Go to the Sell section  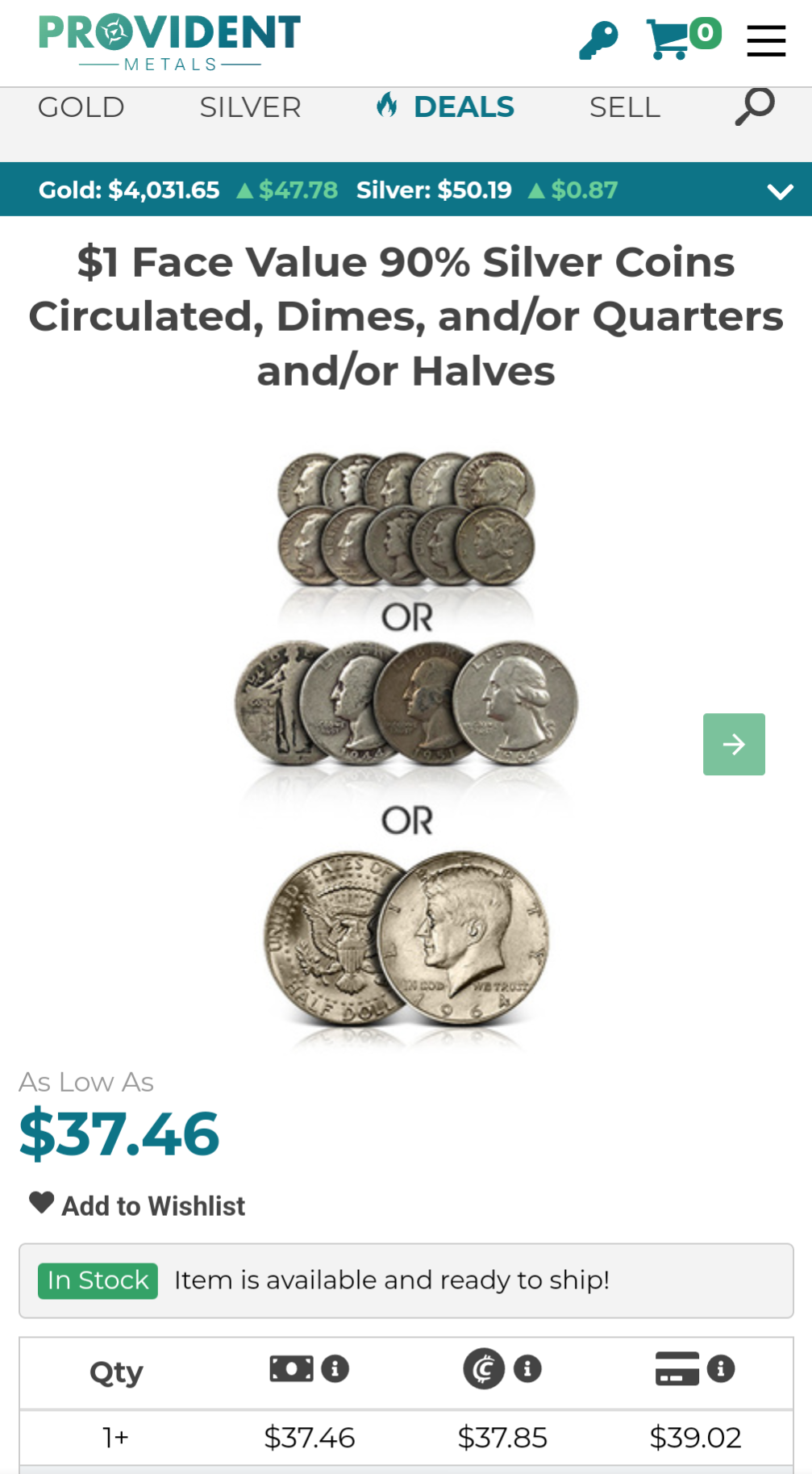coord(624,107)
